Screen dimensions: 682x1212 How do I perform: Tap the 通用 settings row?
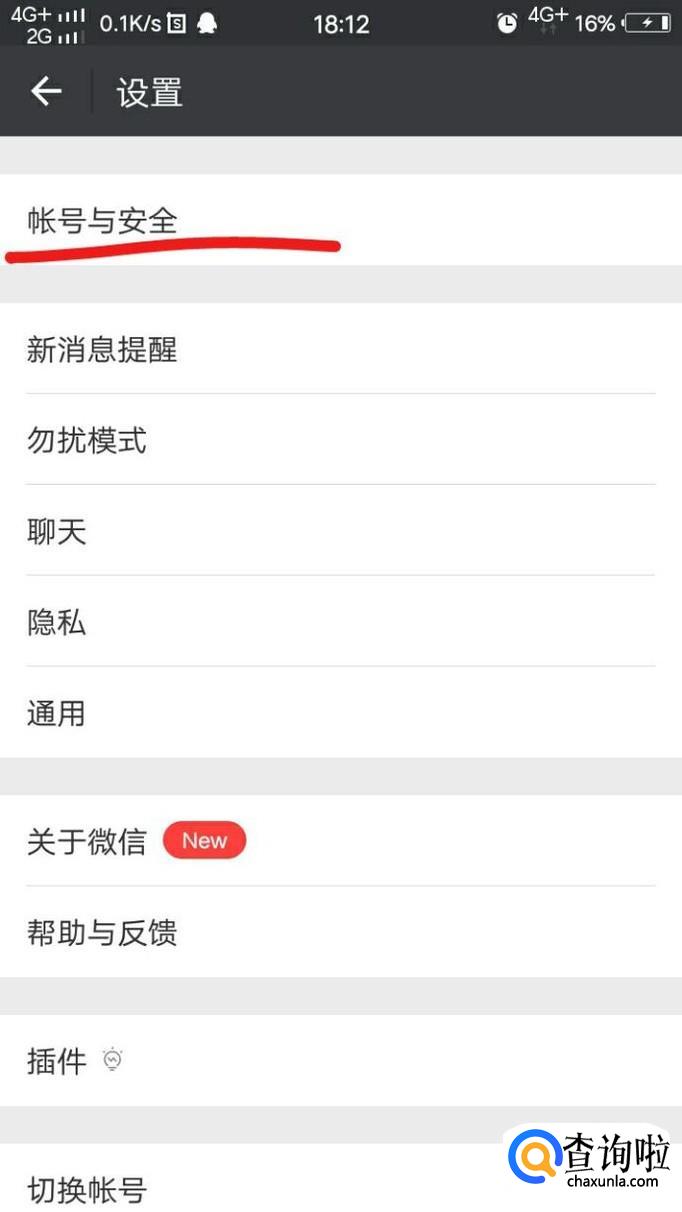[x=340, y=713]
